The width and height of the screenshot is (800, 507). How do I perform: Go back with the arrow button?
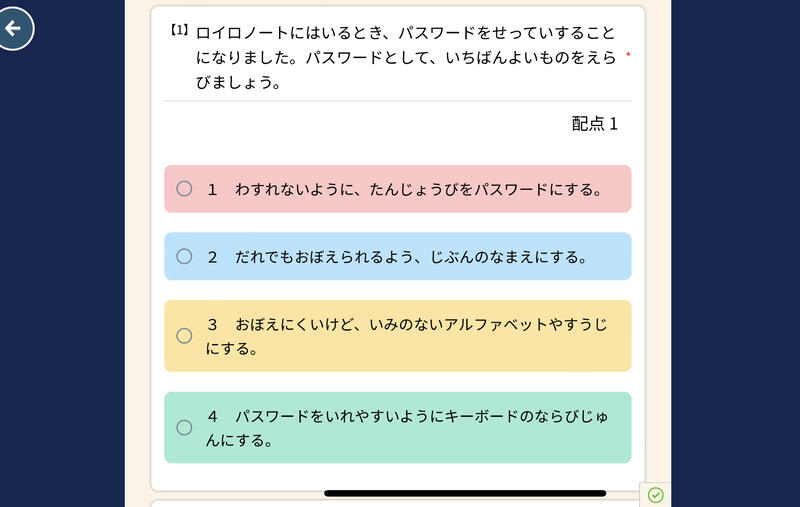[x=13, y=28]
